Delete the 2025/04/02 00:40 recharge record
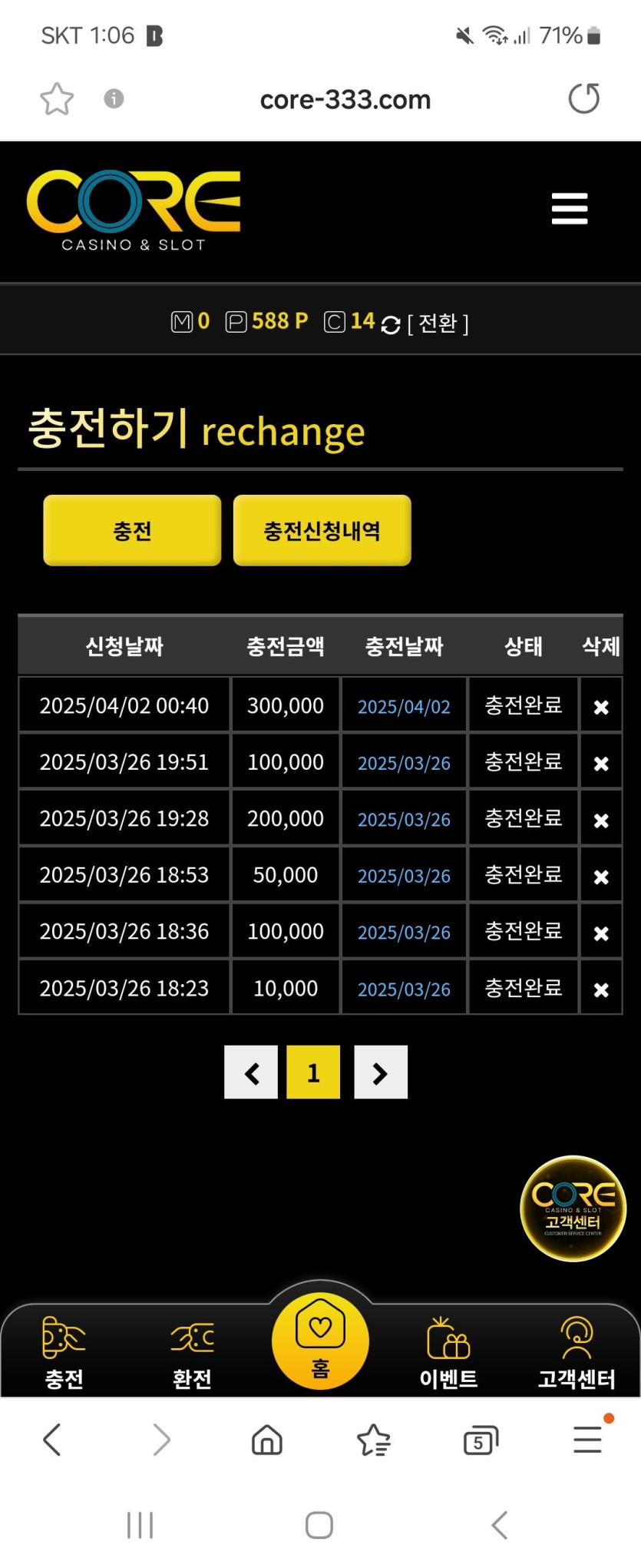 [x=601, y=707]
